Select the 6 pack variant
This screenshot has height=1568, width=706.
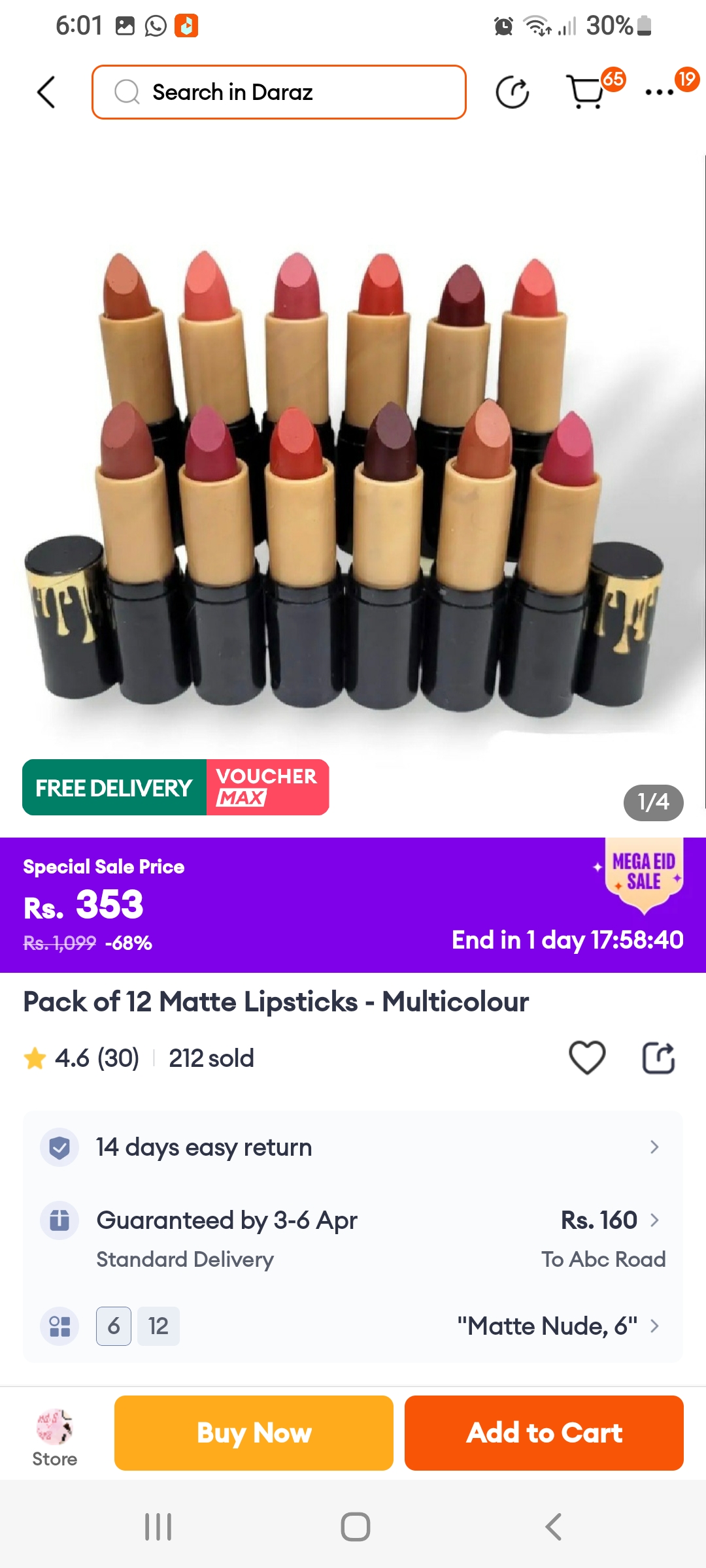(114, 1326)
